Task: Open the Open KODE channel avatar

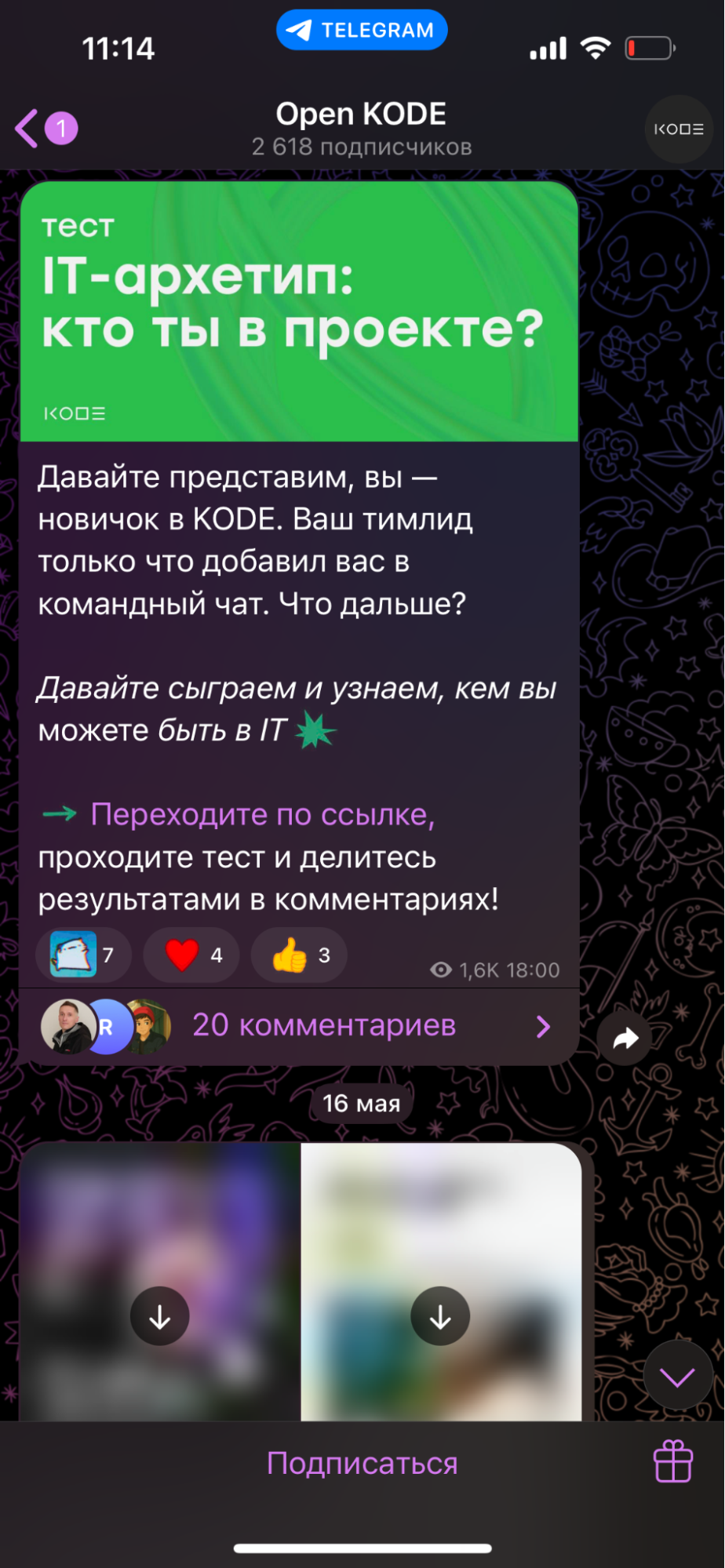Action: coord(678,129)
